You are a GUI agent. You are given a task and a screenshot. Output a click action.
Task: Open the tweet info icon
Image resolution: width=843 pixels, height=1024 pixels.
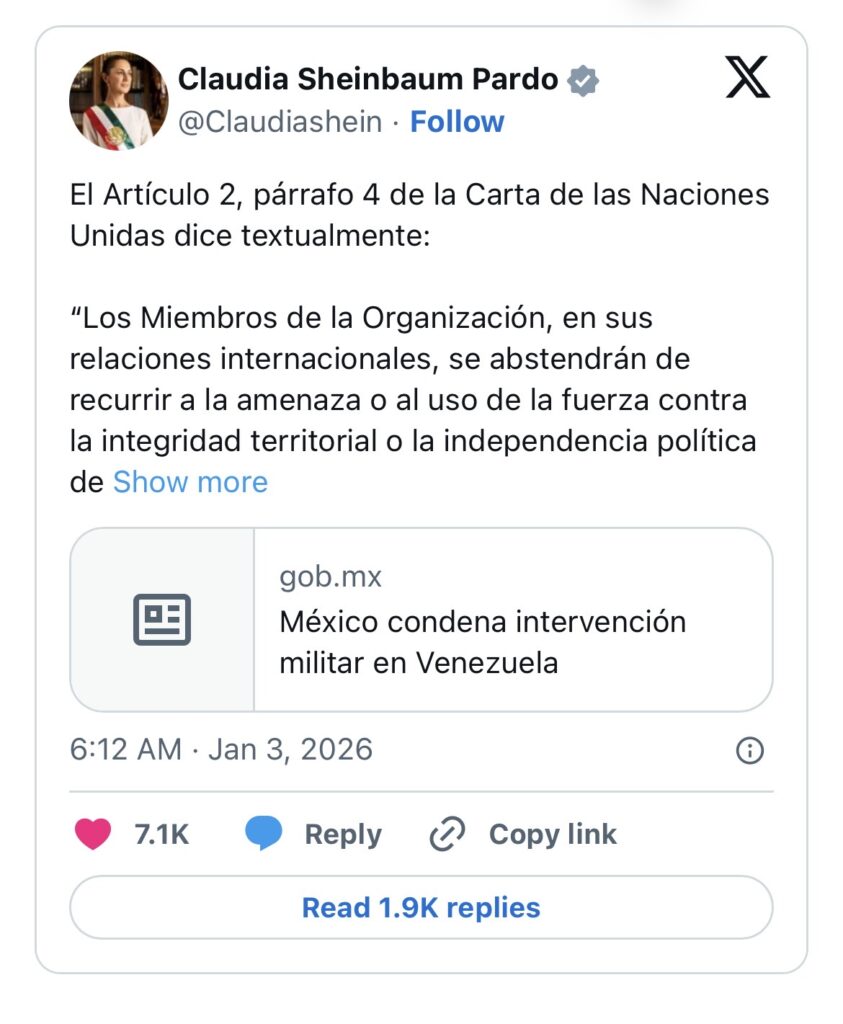tap(749, 750)
